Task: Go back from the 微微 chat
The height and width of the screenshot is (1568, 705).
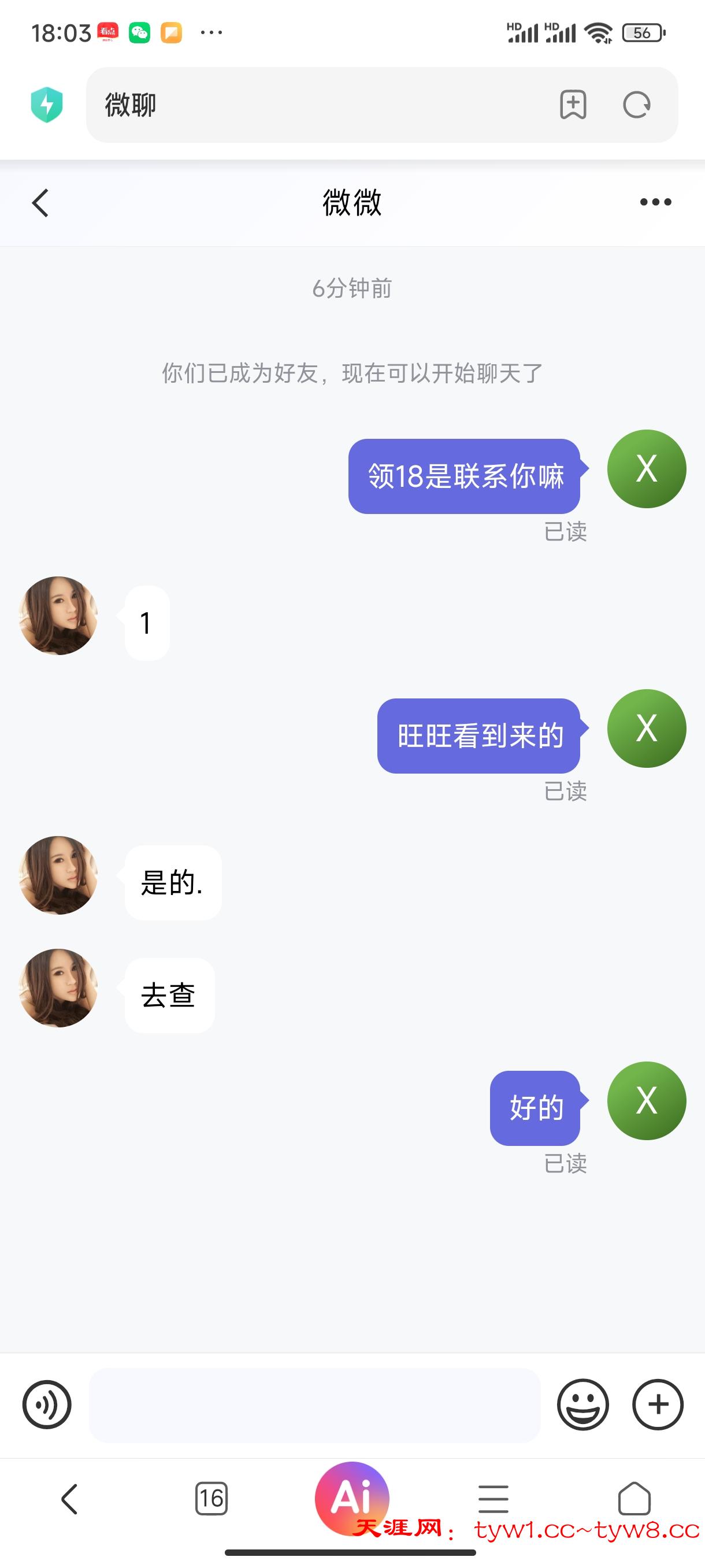Action: point(40,203)
